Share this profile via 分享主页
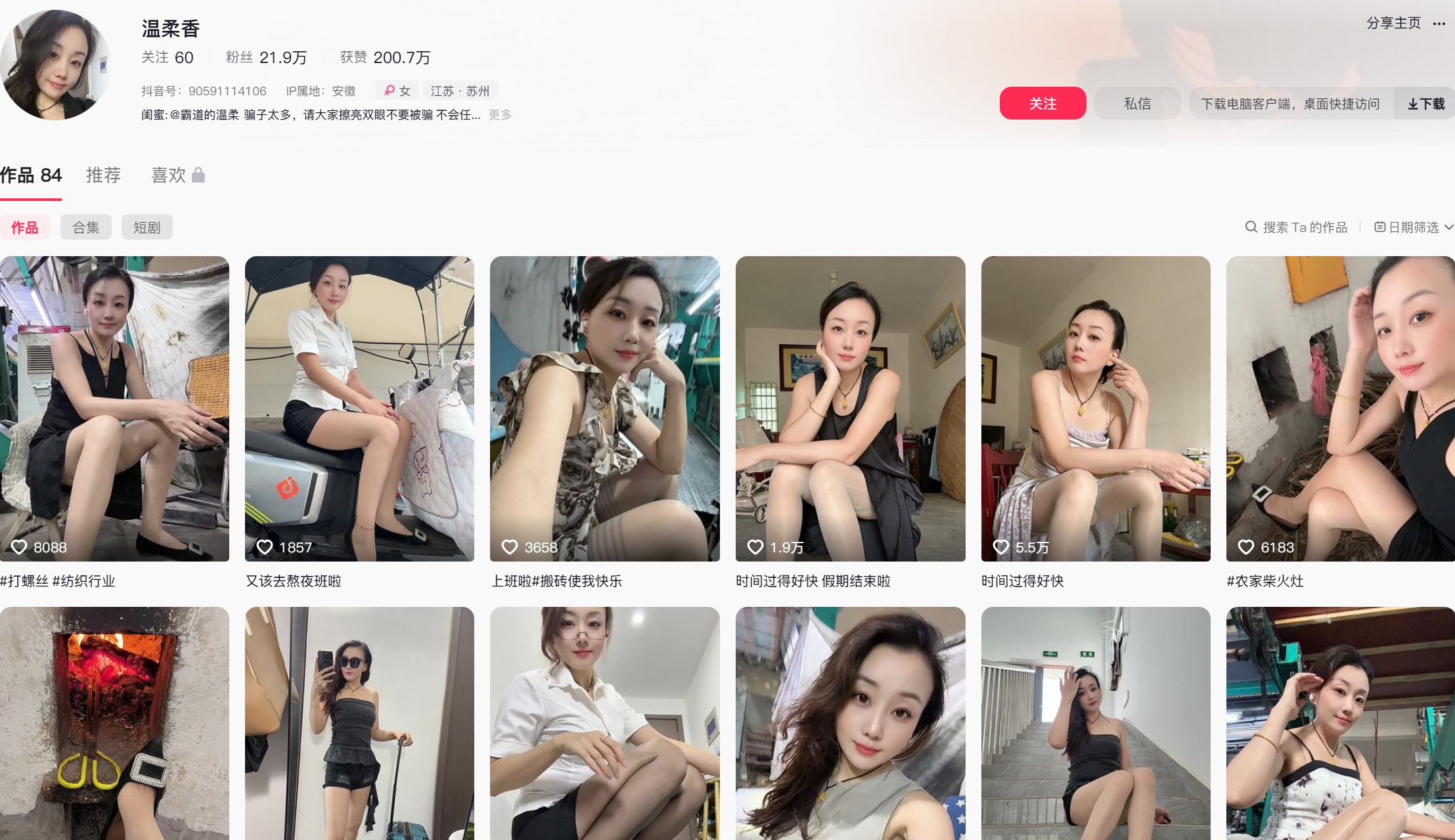The height and width of the screenshot is (840, 1455). [1393, 23]
